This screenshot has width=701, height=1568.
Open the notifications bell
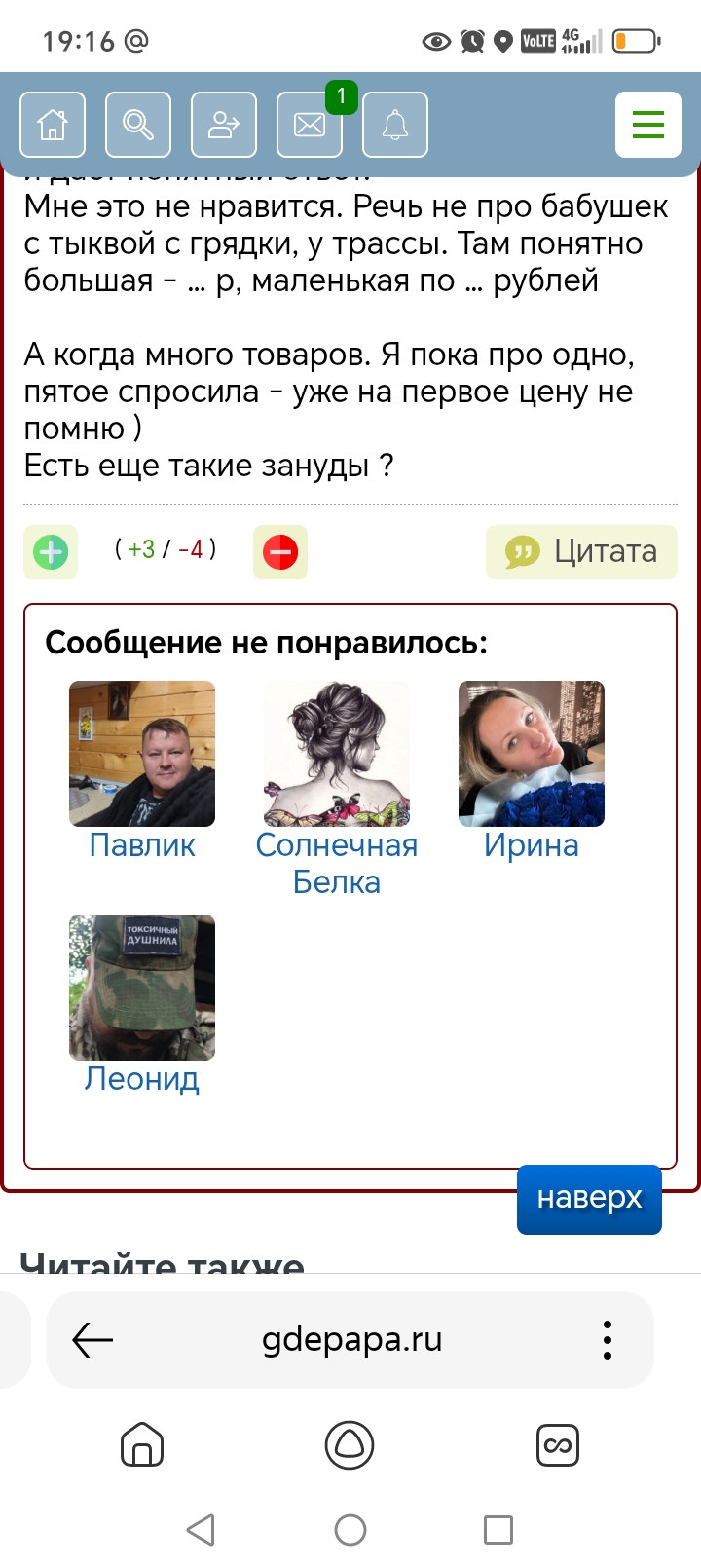click(x=395, y=125)
